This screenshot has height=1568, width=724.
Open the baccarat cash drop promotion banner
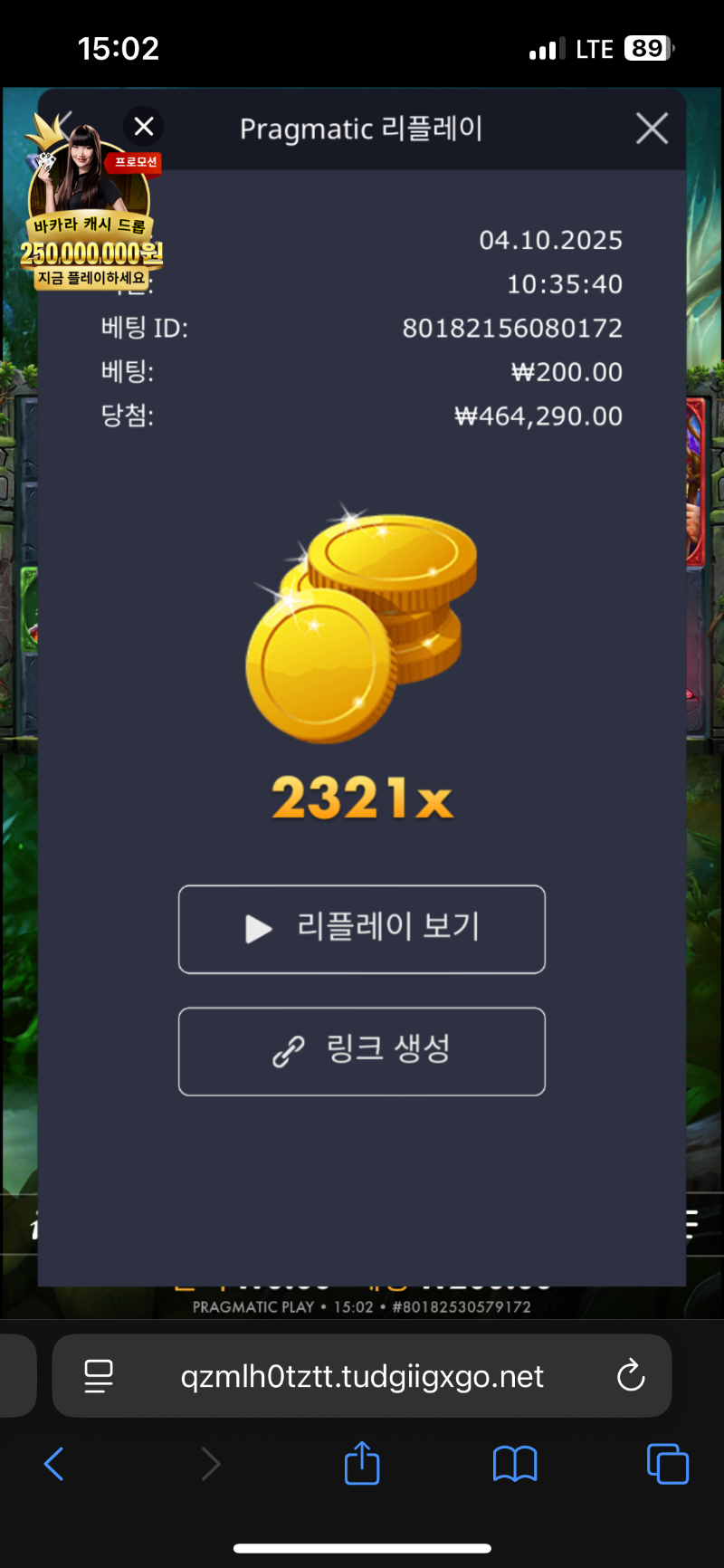pos(90,226)
